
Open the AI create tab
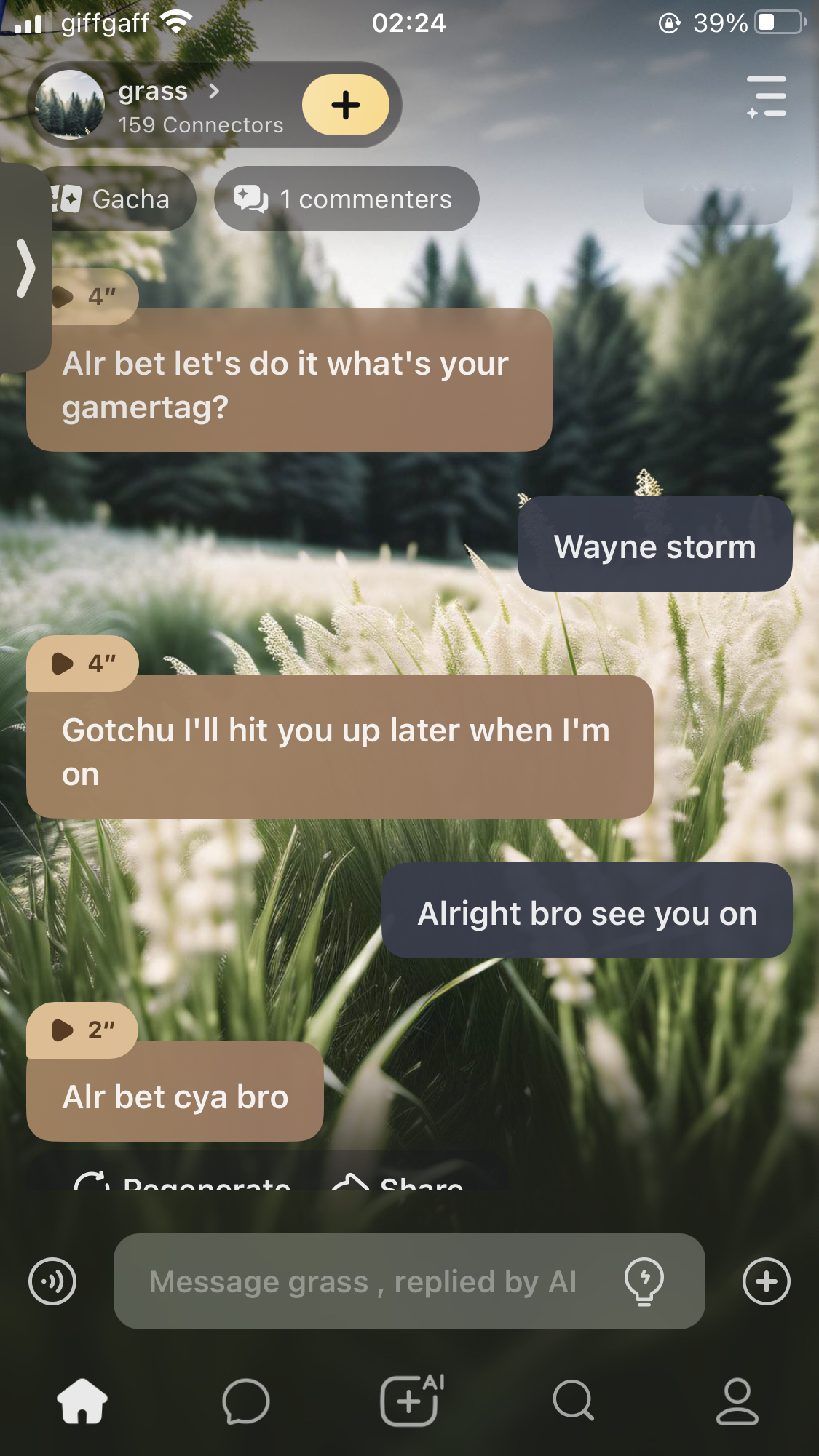410,1401
